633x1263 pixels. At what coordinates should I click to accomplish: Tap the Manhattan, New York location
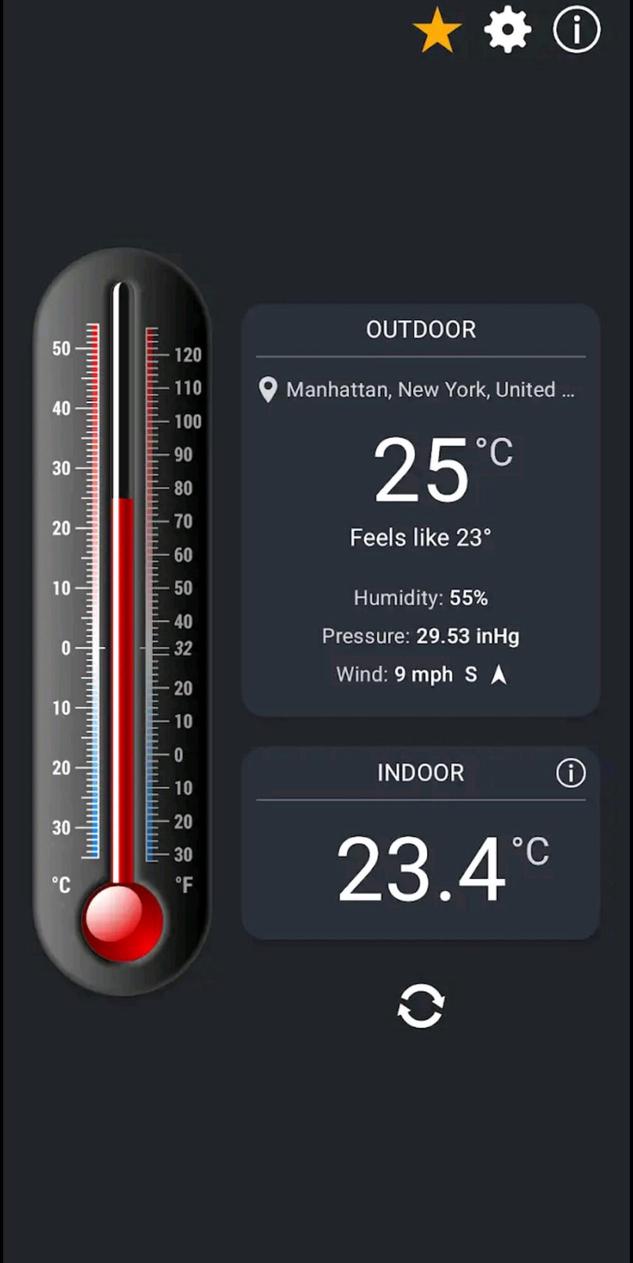(x=420, y=390)
